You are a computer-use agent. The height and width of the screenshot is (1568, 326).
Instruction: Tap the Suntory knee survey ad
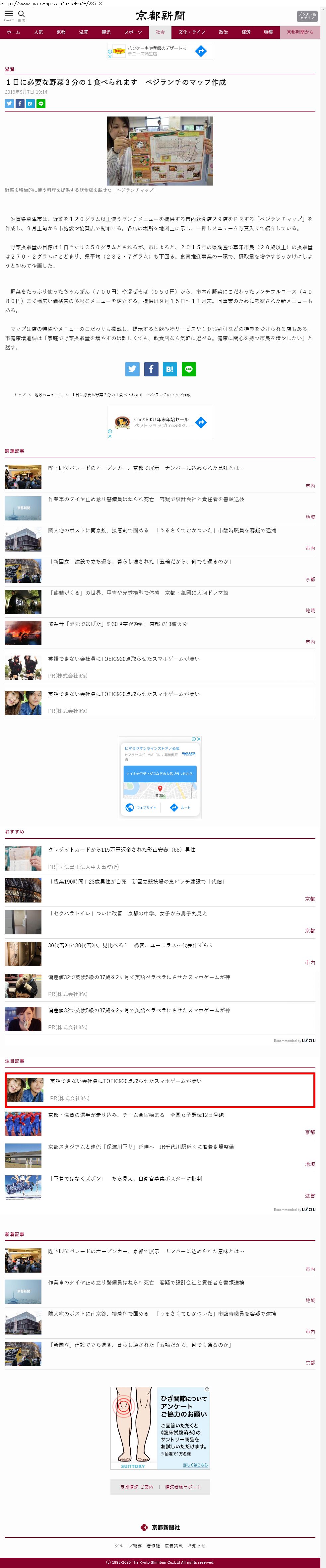[x=161, y=1427]
